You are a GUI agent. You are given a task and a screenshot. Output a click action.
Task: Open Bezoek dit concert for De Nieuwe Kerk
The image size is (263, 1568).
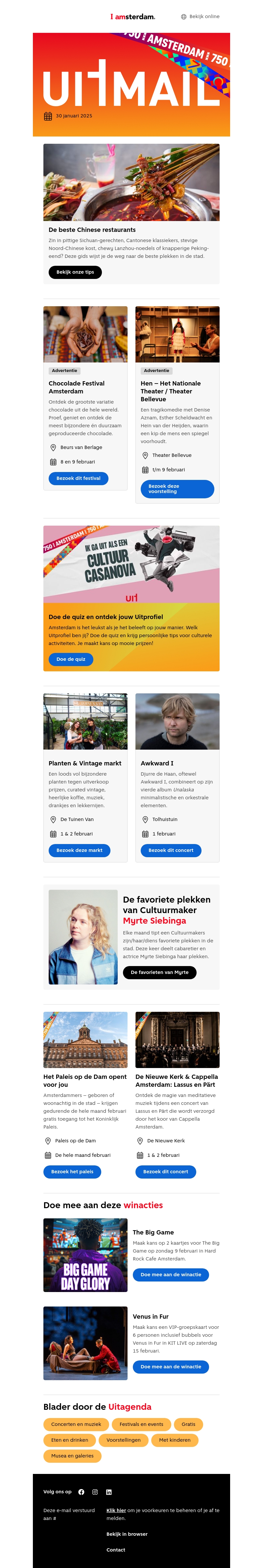[166, 1171]
